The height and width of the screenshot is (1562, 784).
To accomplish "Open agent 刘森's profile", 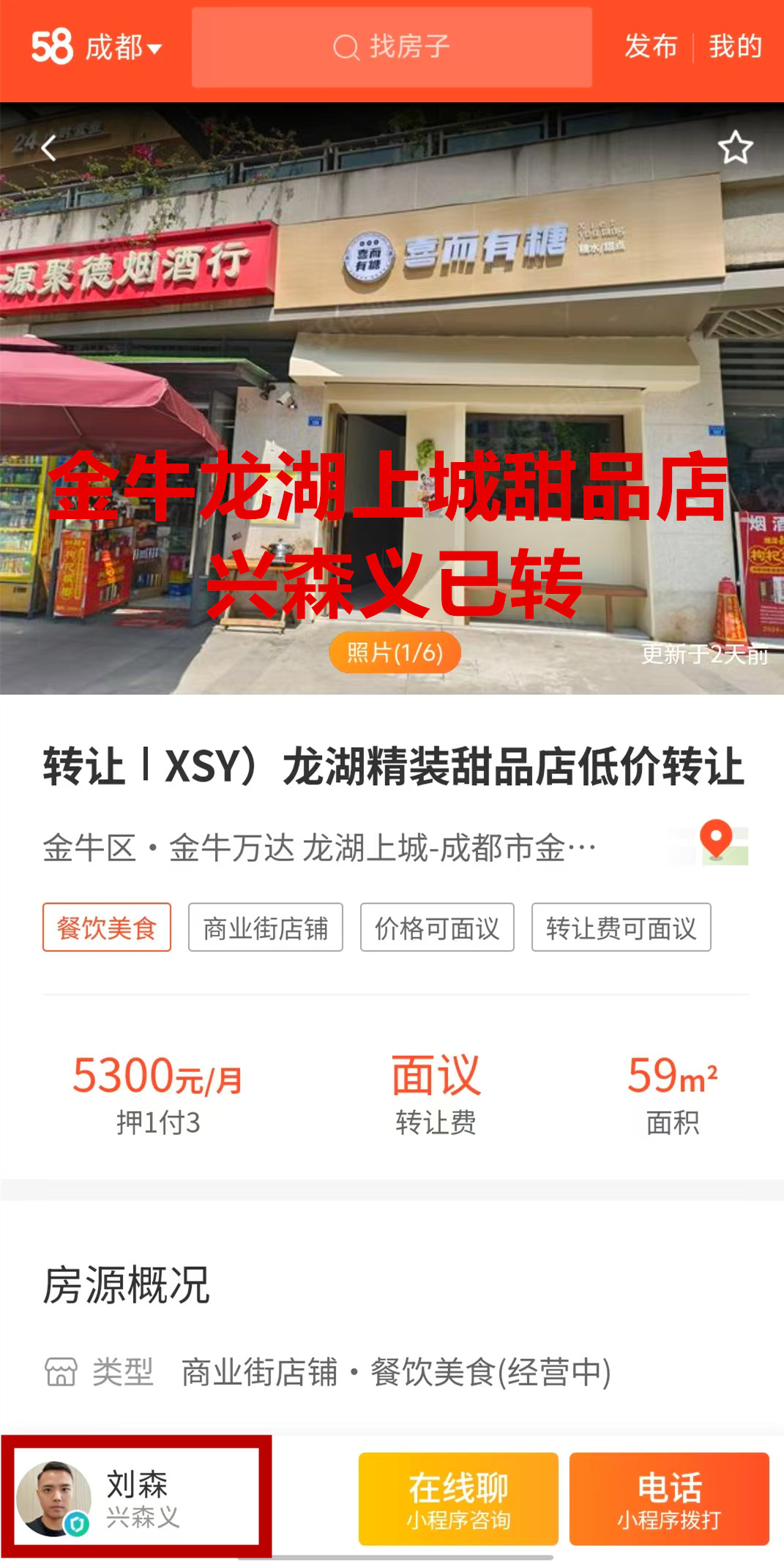I will click(136, 1498).
